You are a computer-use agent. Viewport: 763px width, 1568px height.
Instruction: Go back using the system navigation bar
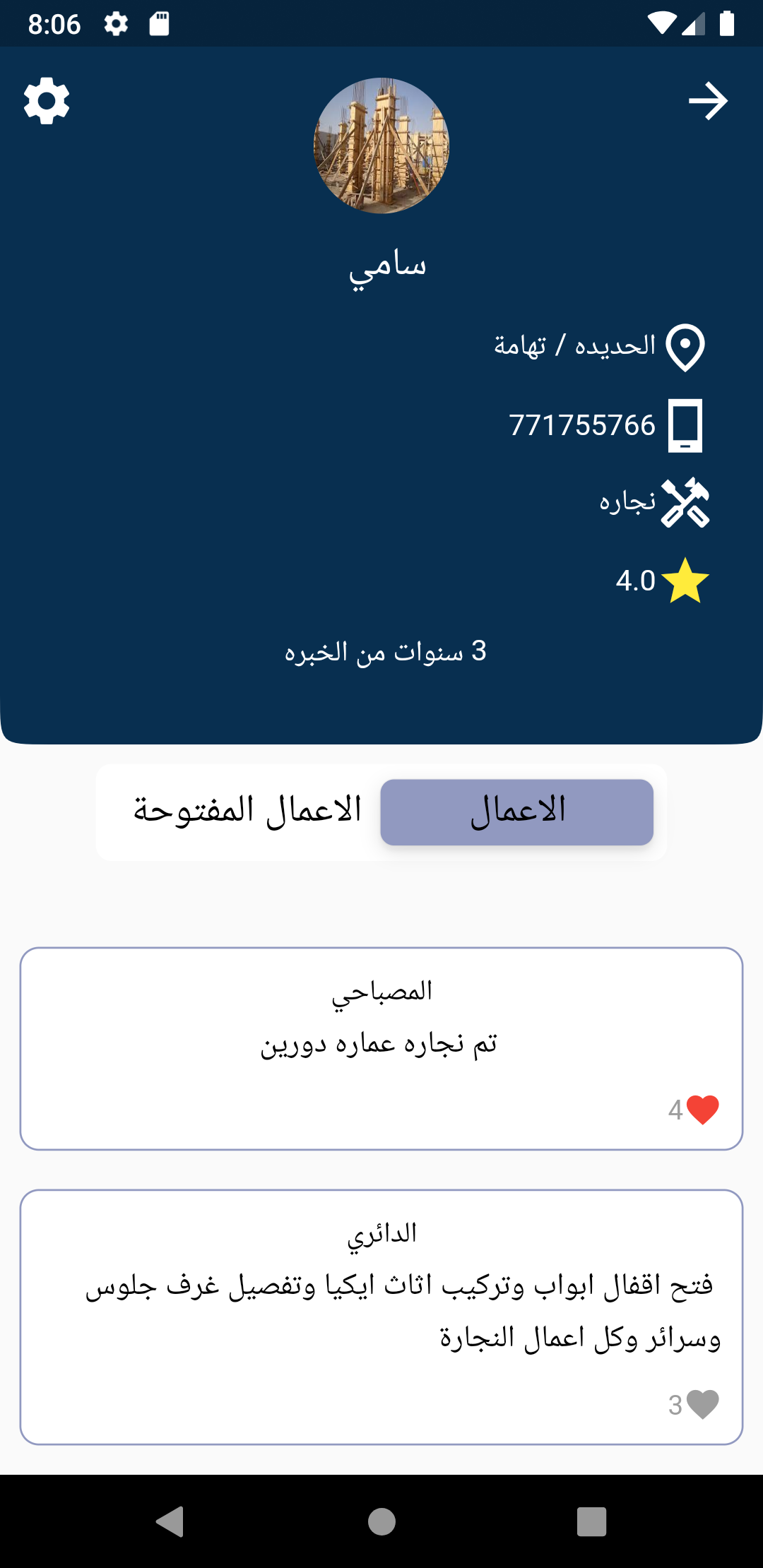pyautogui.click(x=170, y=1521)
